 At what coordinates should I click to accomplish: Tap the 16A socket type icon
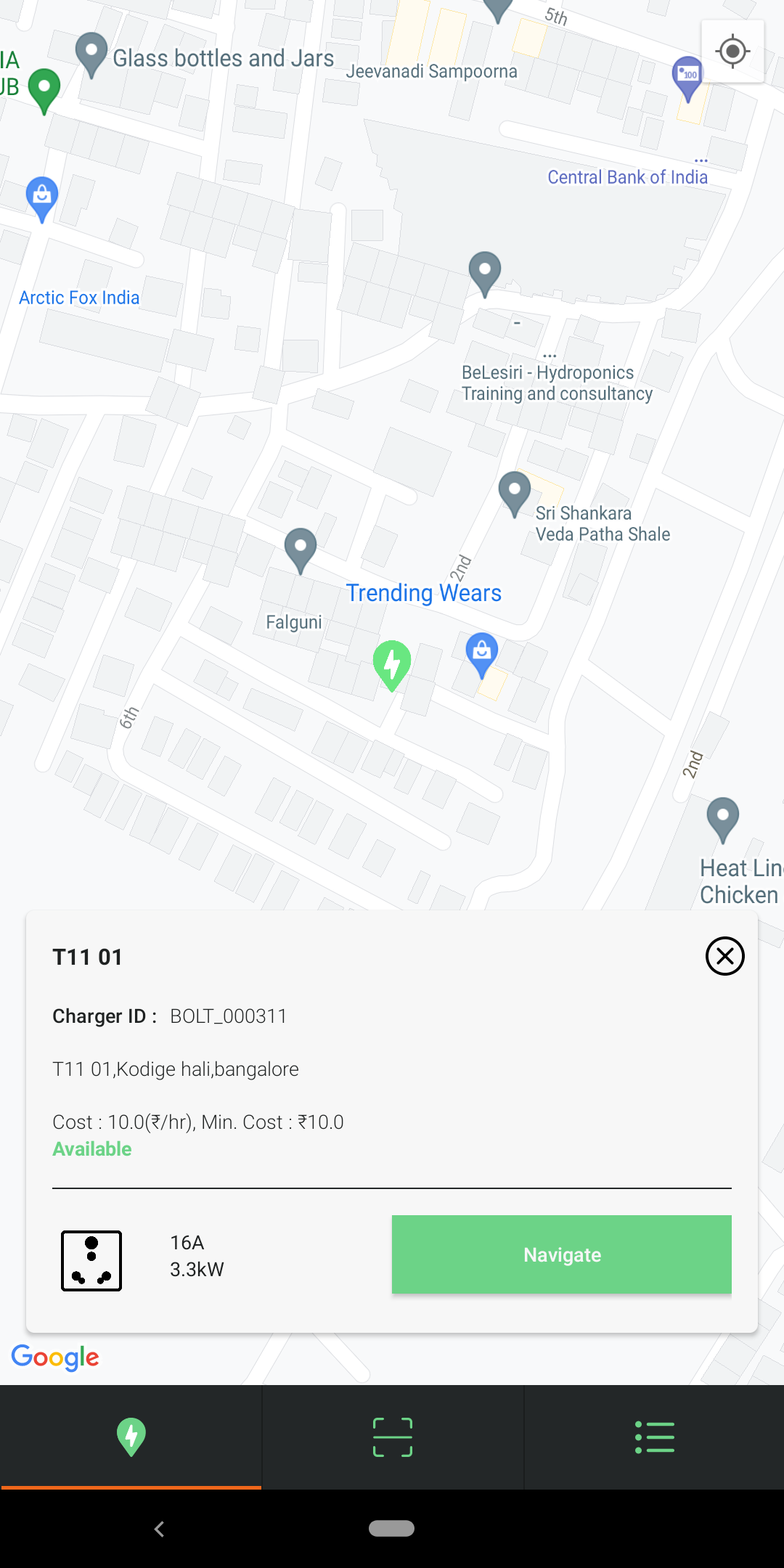[91, 1261]
